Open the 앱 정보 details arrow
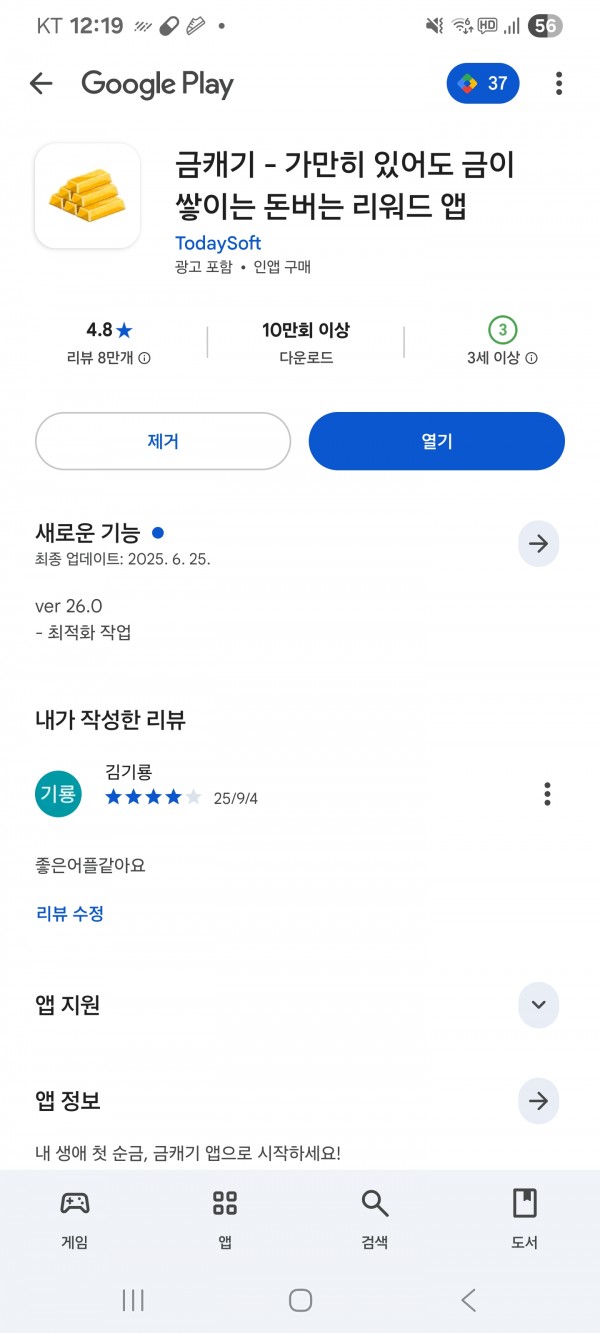600x1333 pixels. click(x=539, y=1101)
